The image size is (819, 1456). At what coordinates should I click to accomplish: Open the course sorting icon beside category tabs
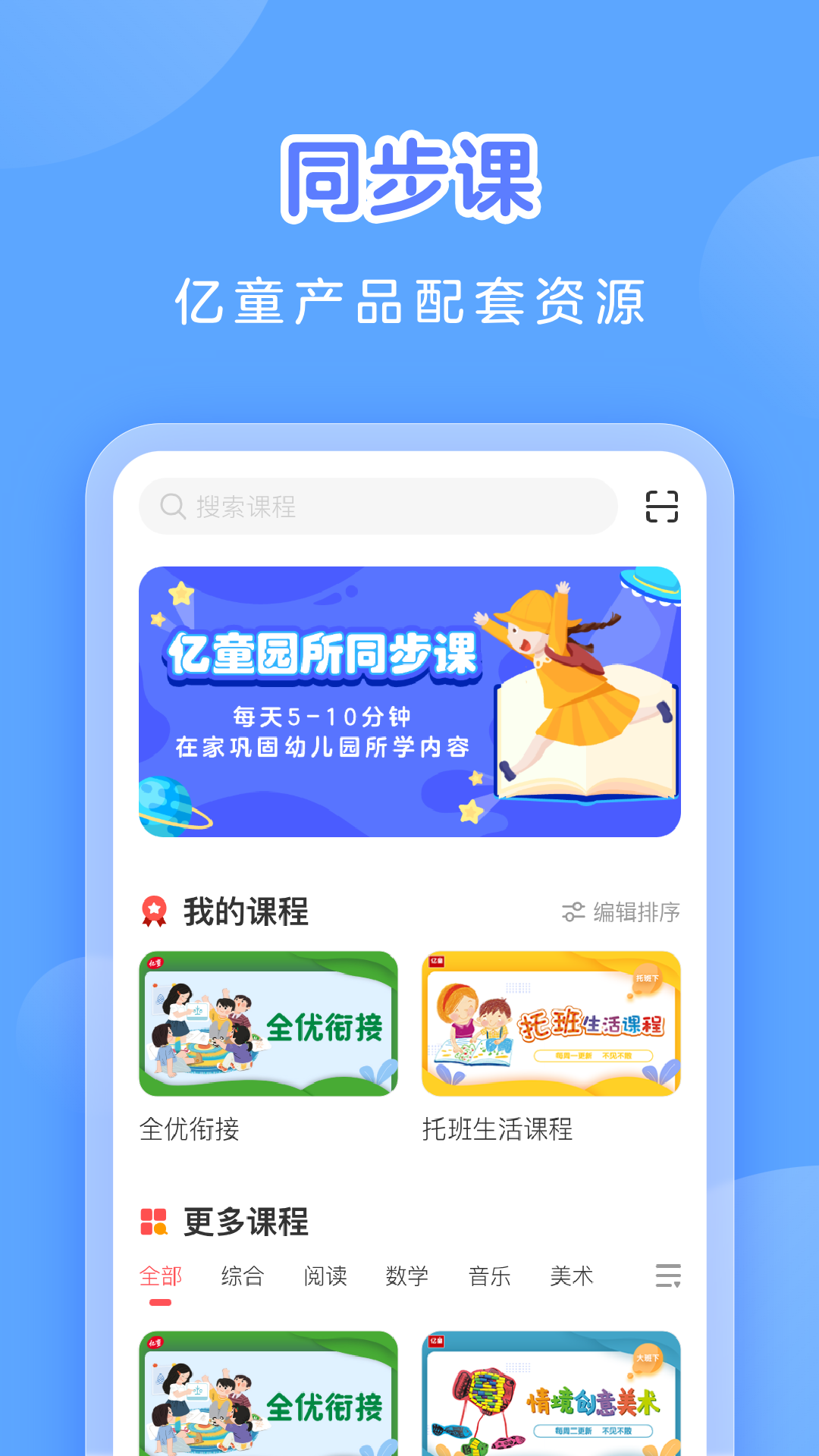[667, 1277]
